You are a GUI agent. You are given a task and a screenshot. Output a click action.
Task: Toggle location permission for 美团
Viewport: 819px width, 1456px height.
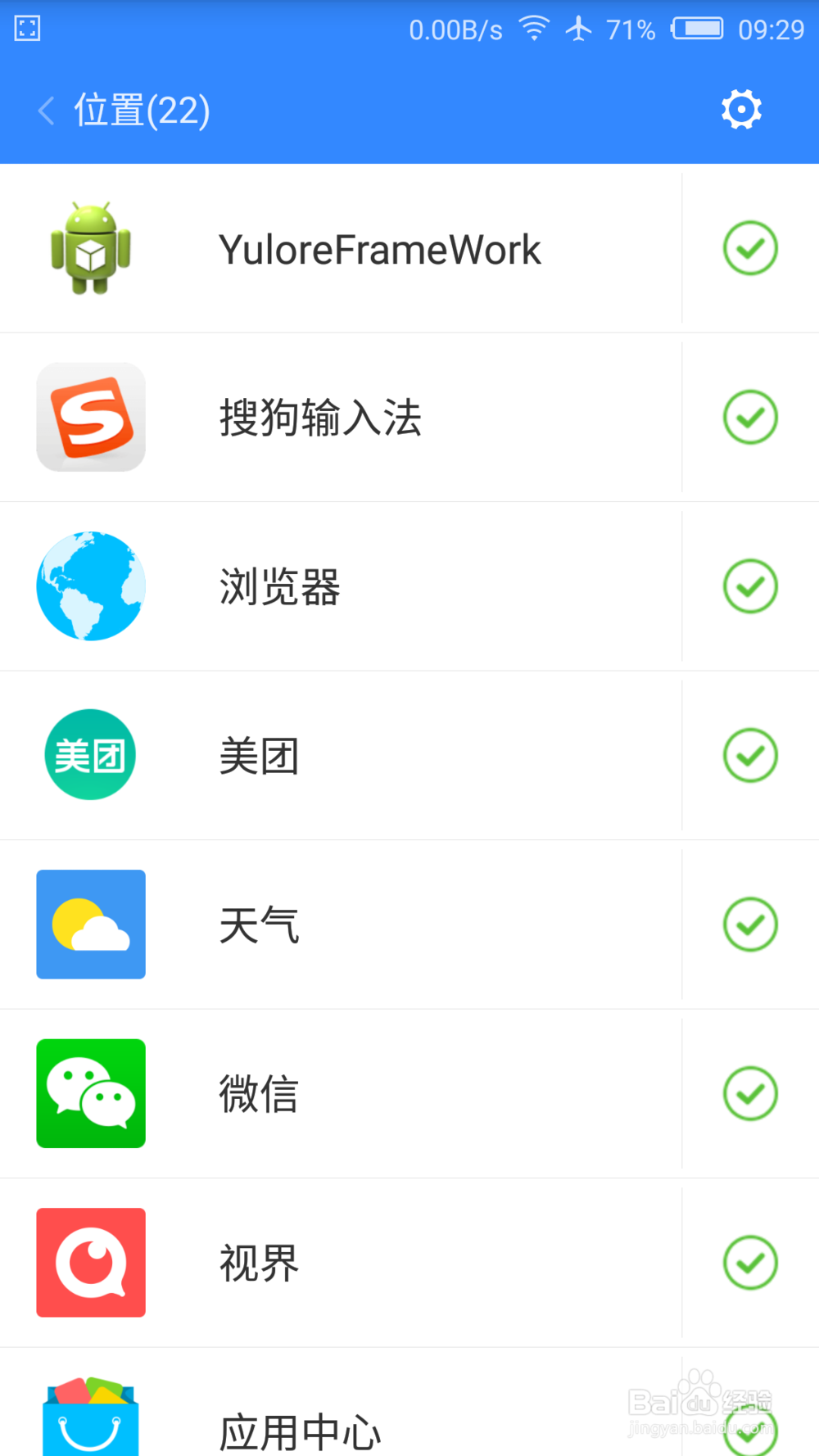click(x=749, y=755)
